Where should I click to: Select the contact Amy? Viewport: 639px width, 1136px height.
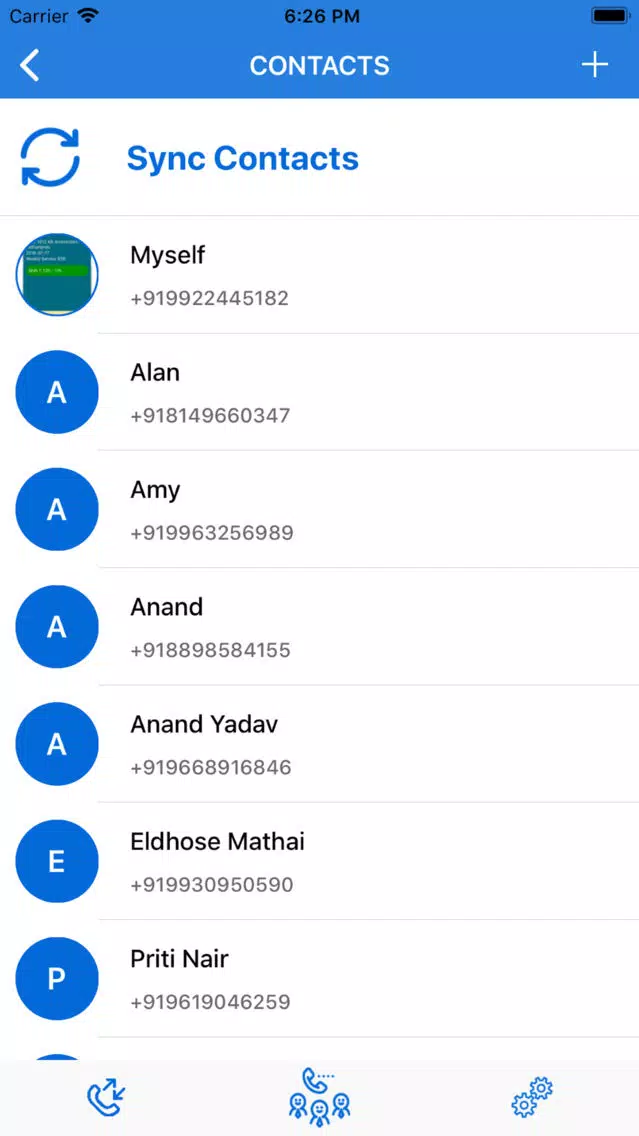point(320,509)
